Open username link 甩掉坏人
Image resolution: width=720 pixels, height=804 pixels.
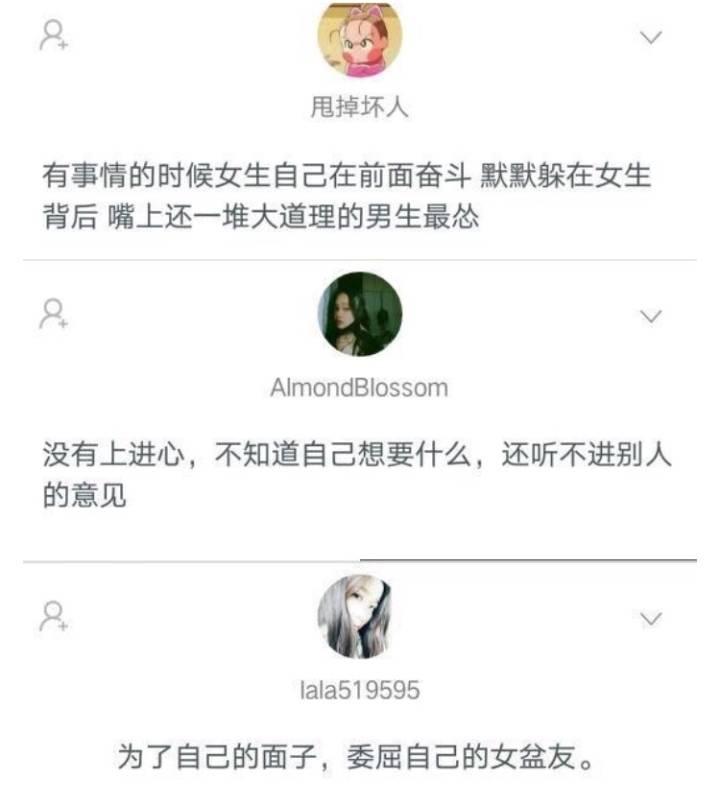[x=357, y=104]
